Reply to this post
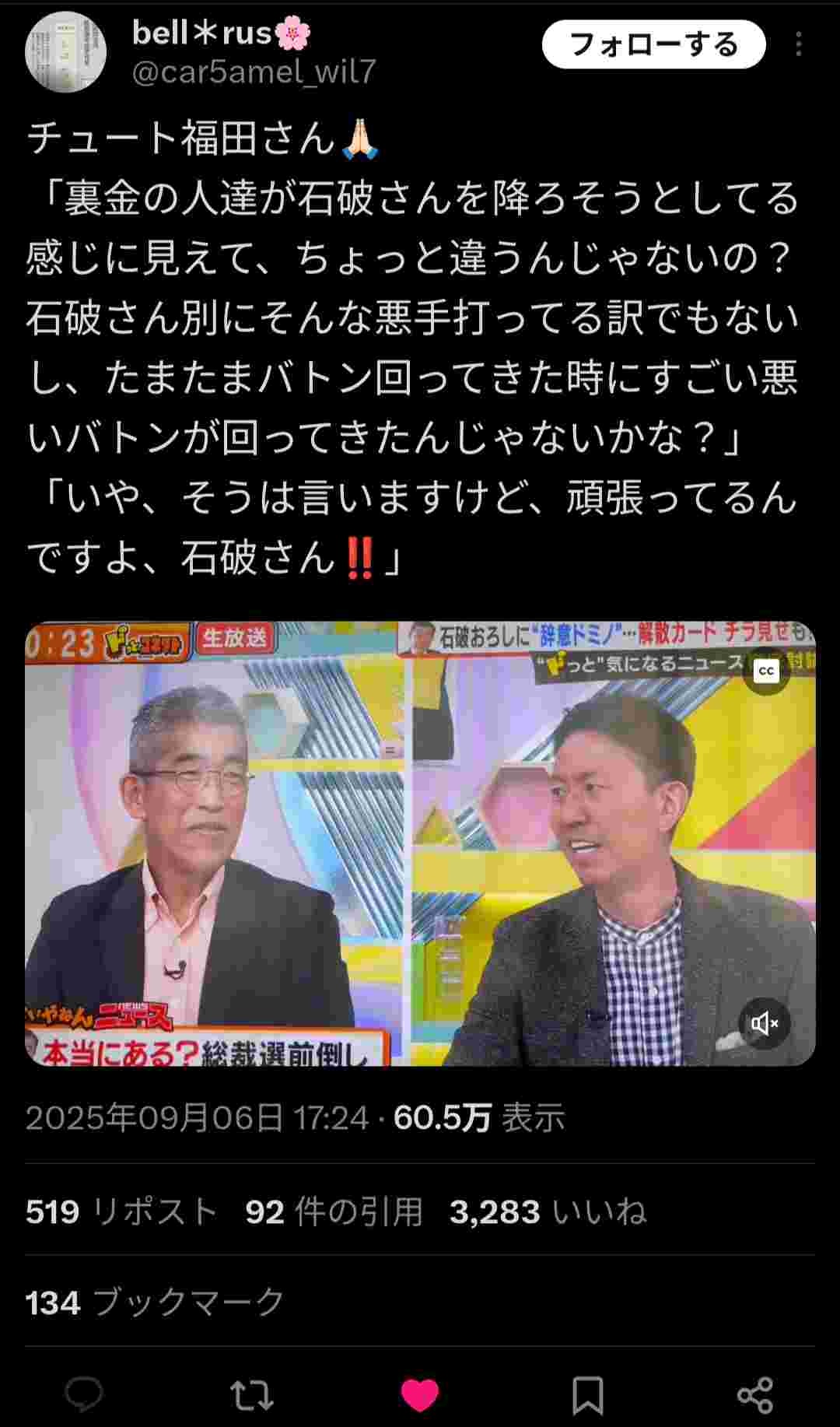840x1427 pixels. (84, 1394)
